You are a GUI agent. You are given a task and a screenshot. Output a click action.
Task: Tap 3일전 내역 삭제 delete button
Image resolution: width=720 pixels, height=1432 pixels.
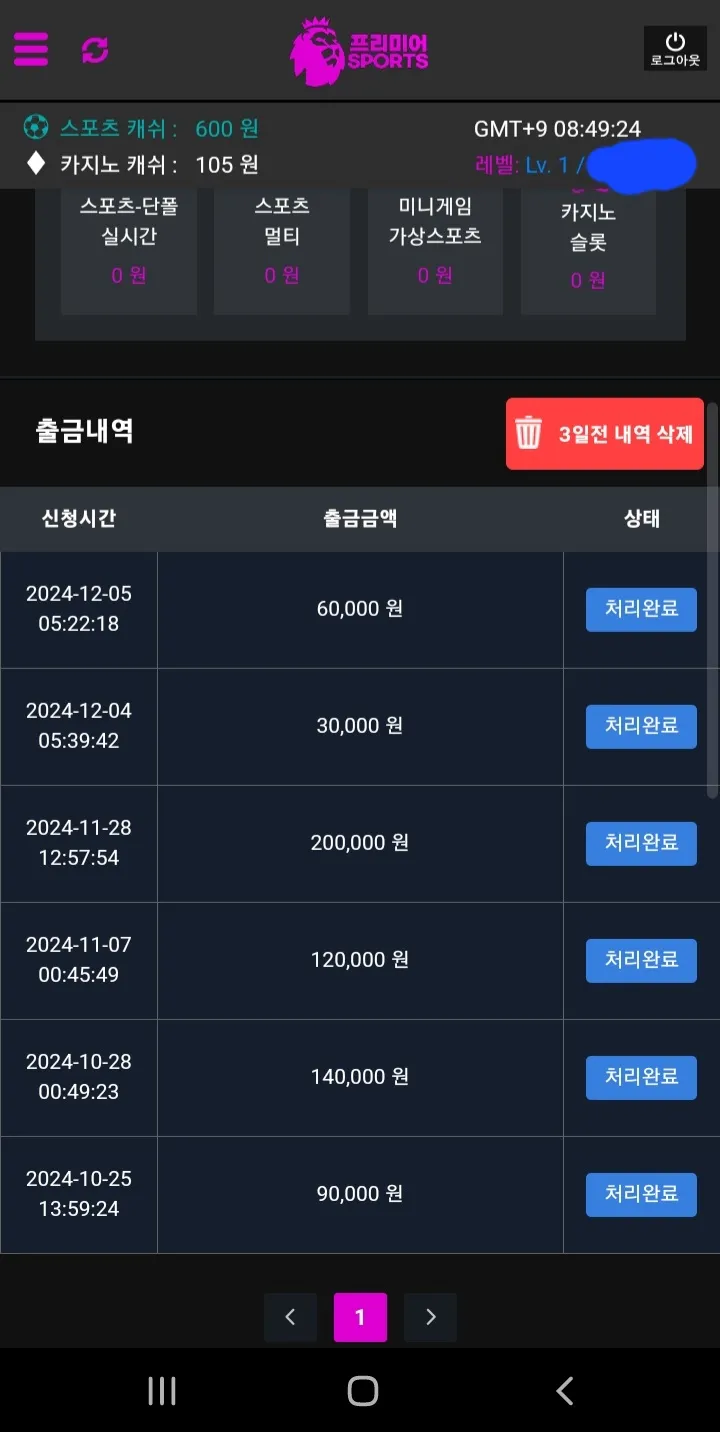coord(604,434)
